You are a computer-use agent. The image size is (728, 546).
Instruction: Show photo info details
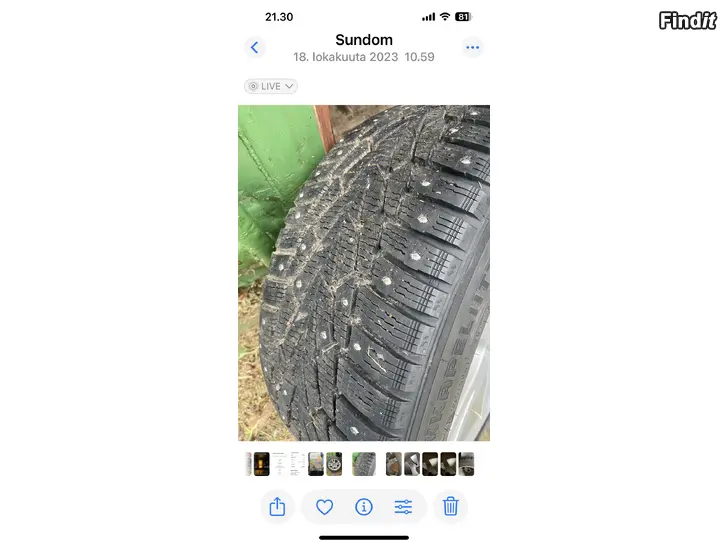(364, 507)
